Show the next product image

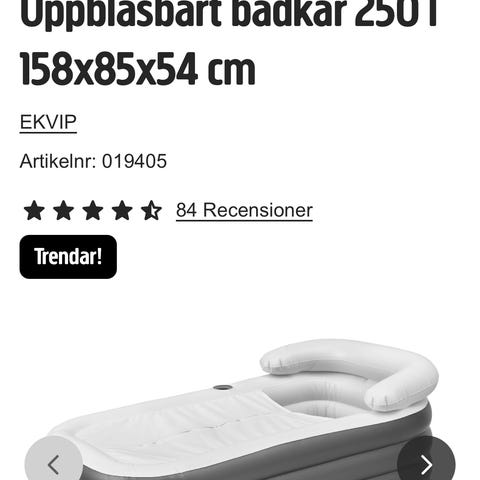[x=426, y=465]
